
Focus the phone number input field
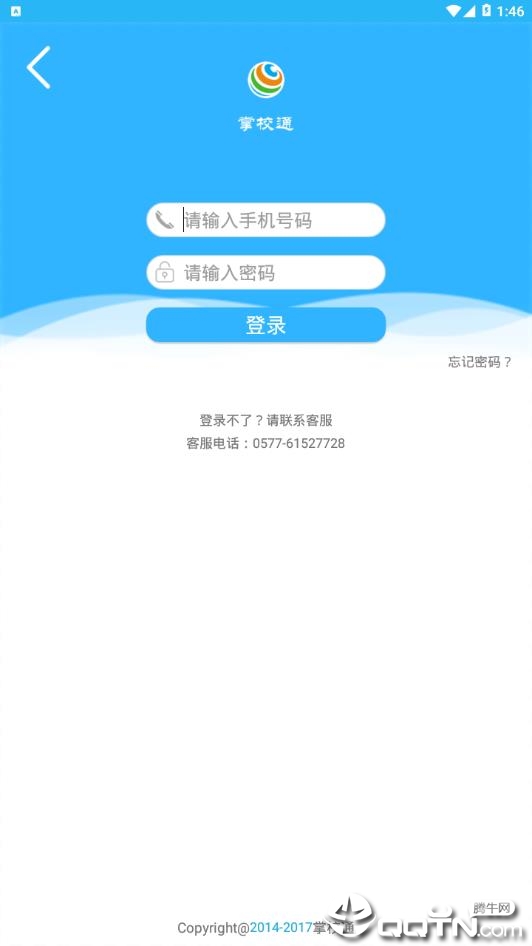click(265, 220)
